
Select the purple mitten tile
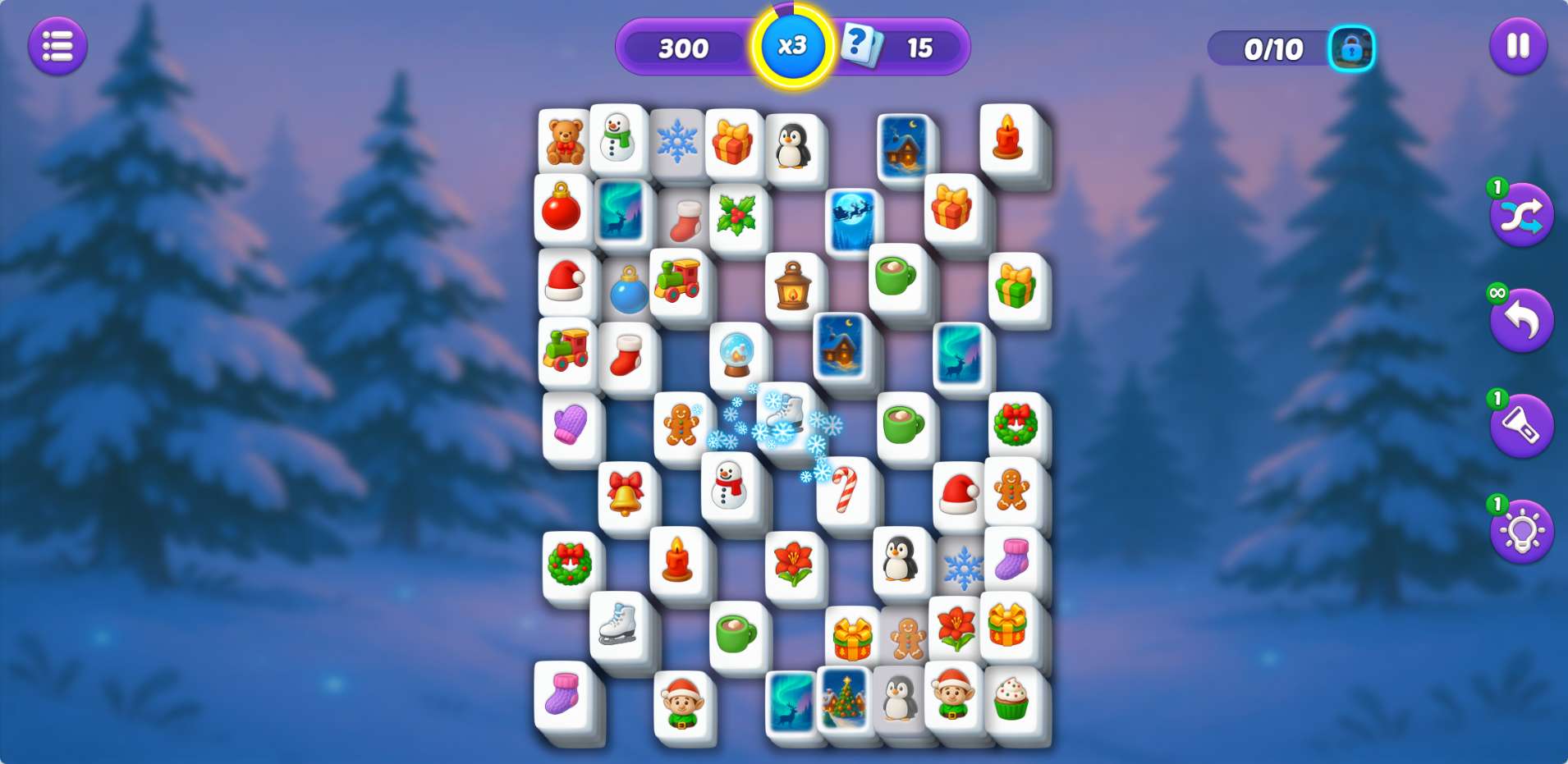tap(570, 425)
